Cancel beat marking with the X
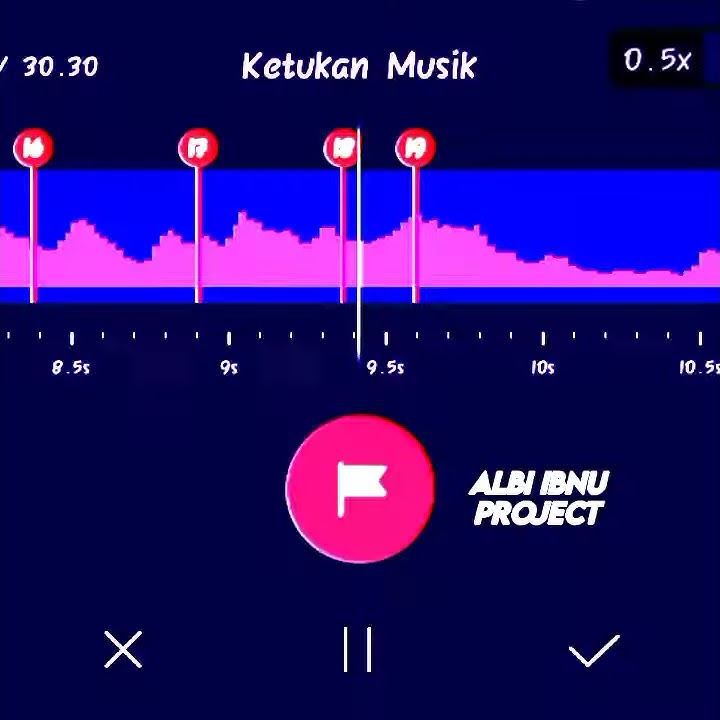720x720 pixels. point(124,650)
